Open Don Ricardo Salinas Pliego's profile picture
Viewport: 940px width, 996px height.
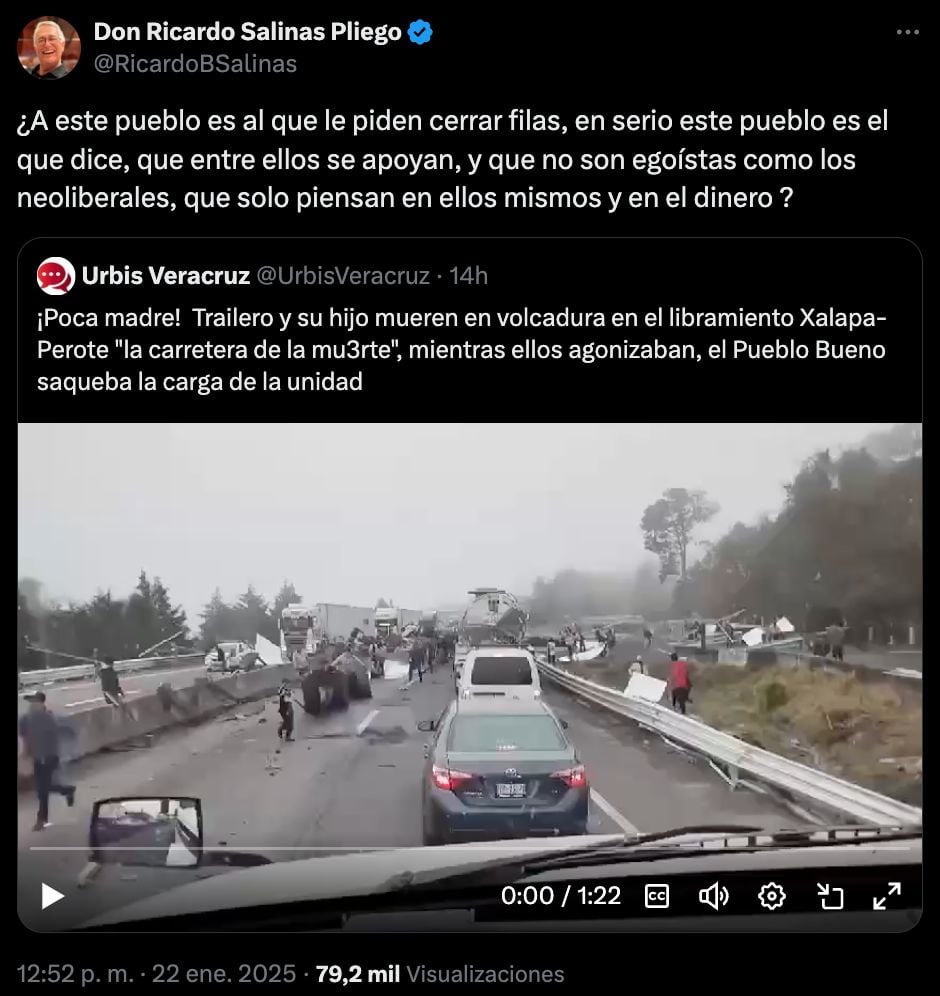click(49, 47)
